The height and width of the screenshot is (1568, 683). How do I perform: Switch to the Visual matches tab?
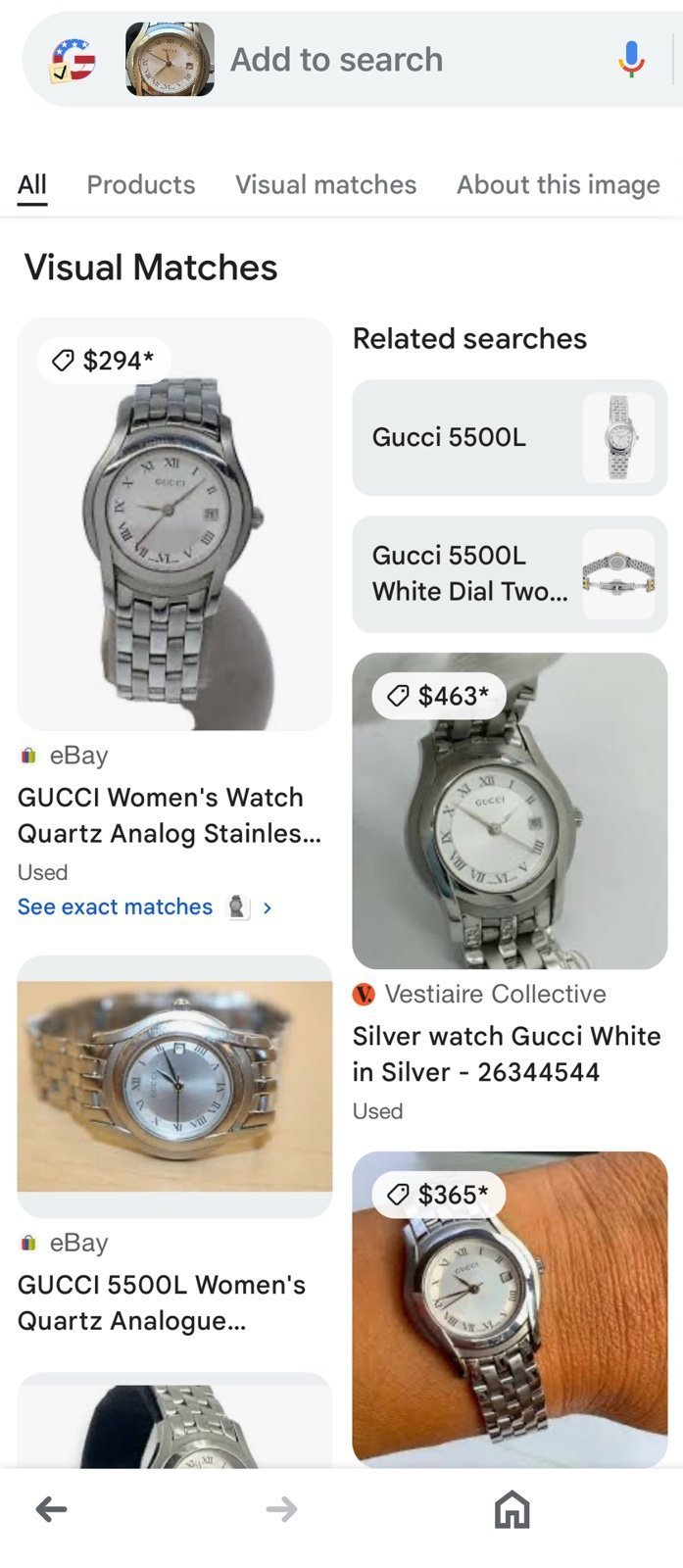point(325,184)
